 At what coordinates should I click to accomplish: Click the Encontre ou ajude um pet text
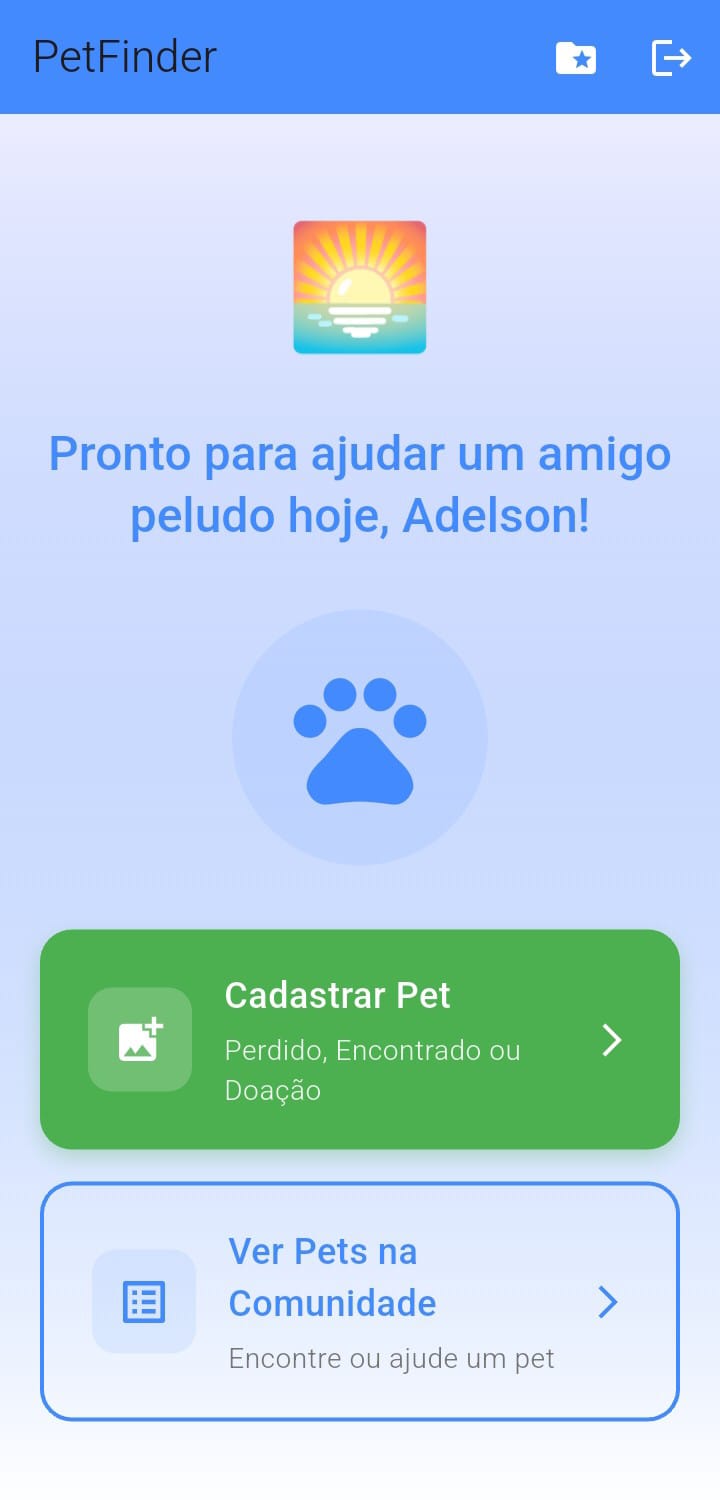(391, 1358)
